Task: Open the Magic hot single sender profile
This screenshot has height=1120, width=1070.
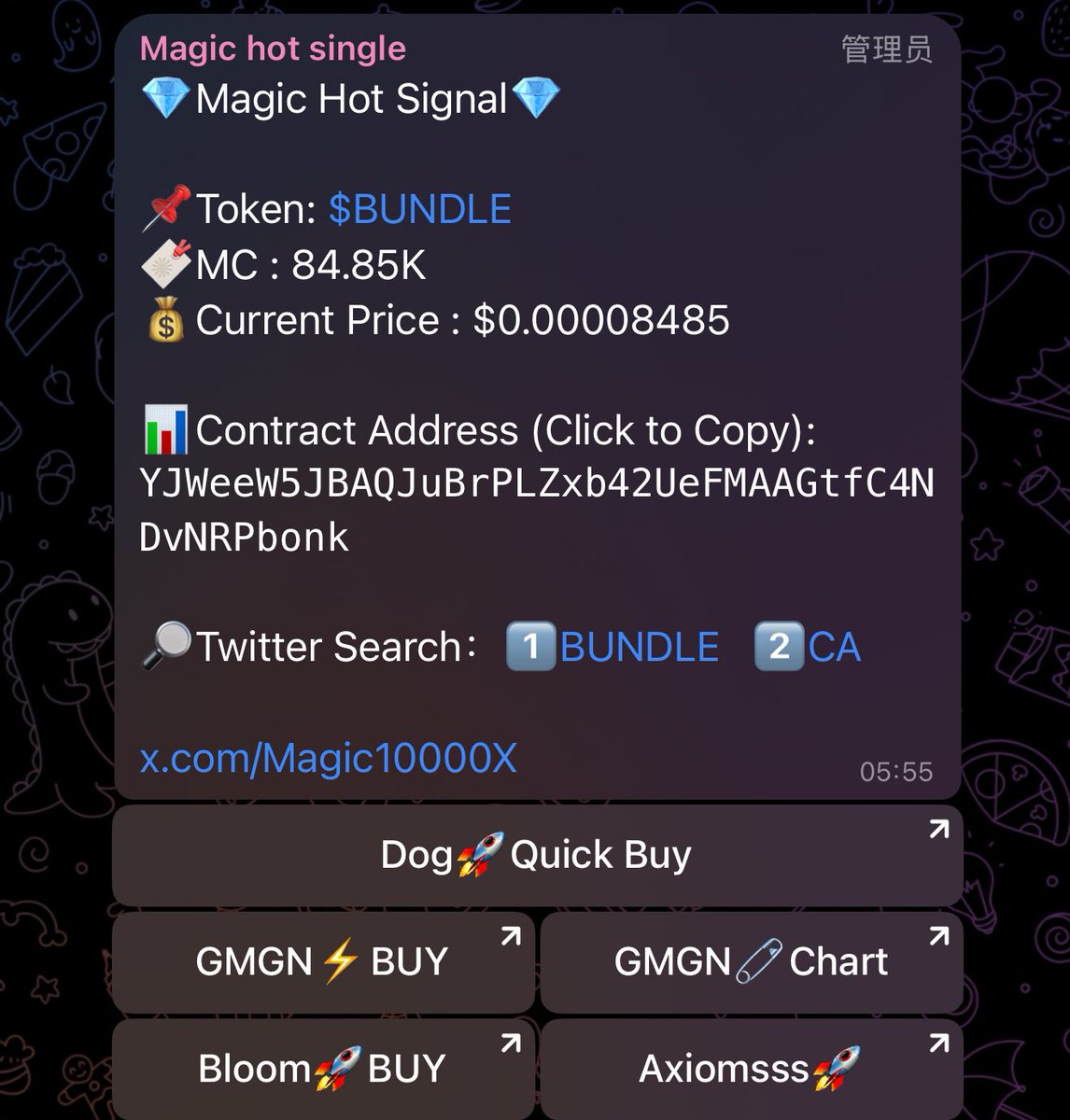Action: click(x=273, y=49)
